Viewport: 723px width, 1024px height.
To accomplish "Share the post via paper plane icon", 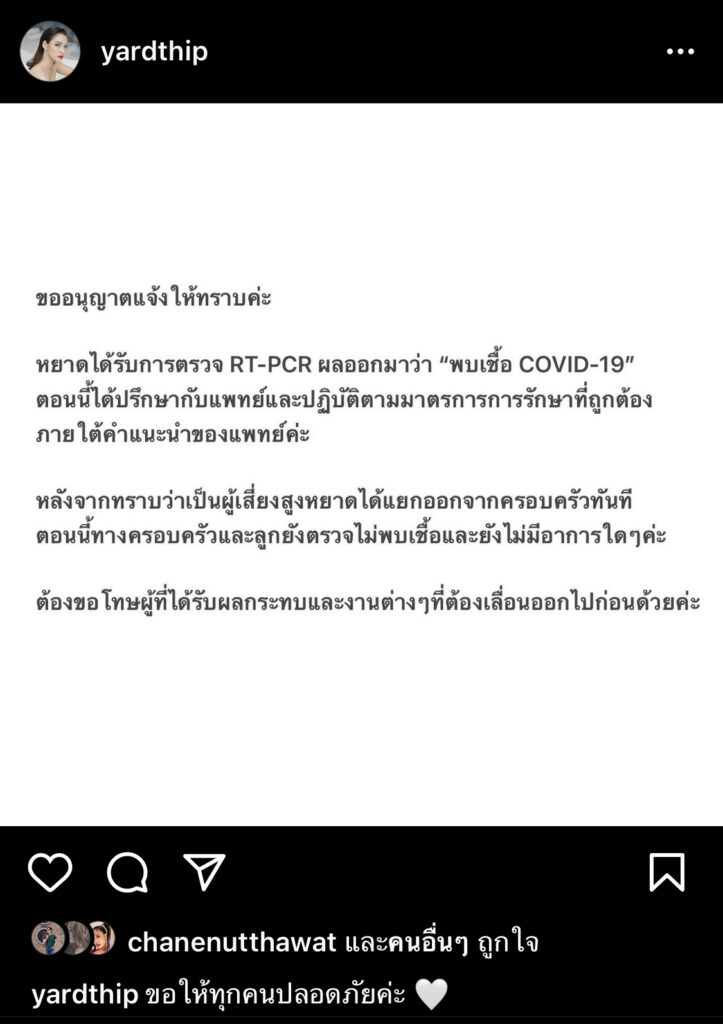I will (205, 872).
